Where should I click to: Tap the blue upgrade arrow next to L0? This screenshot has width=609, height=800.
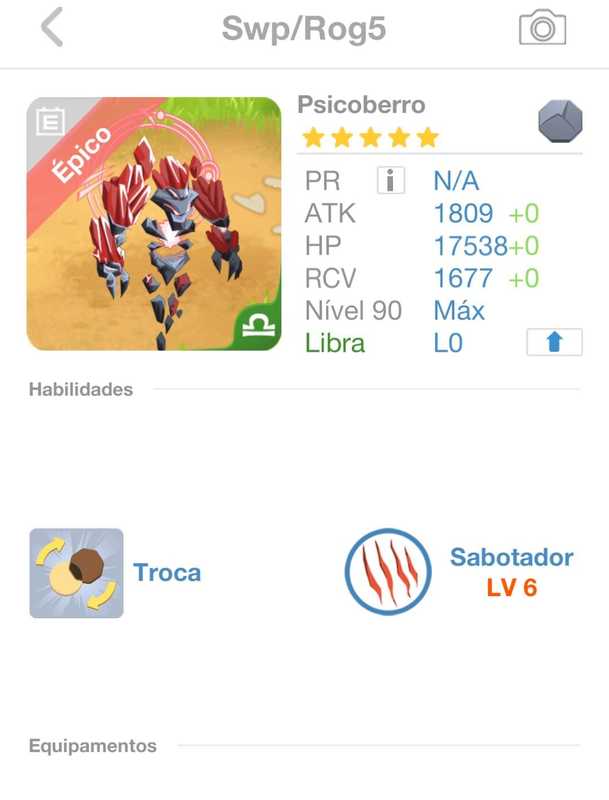pyautogui.click(x=554, y=342)
